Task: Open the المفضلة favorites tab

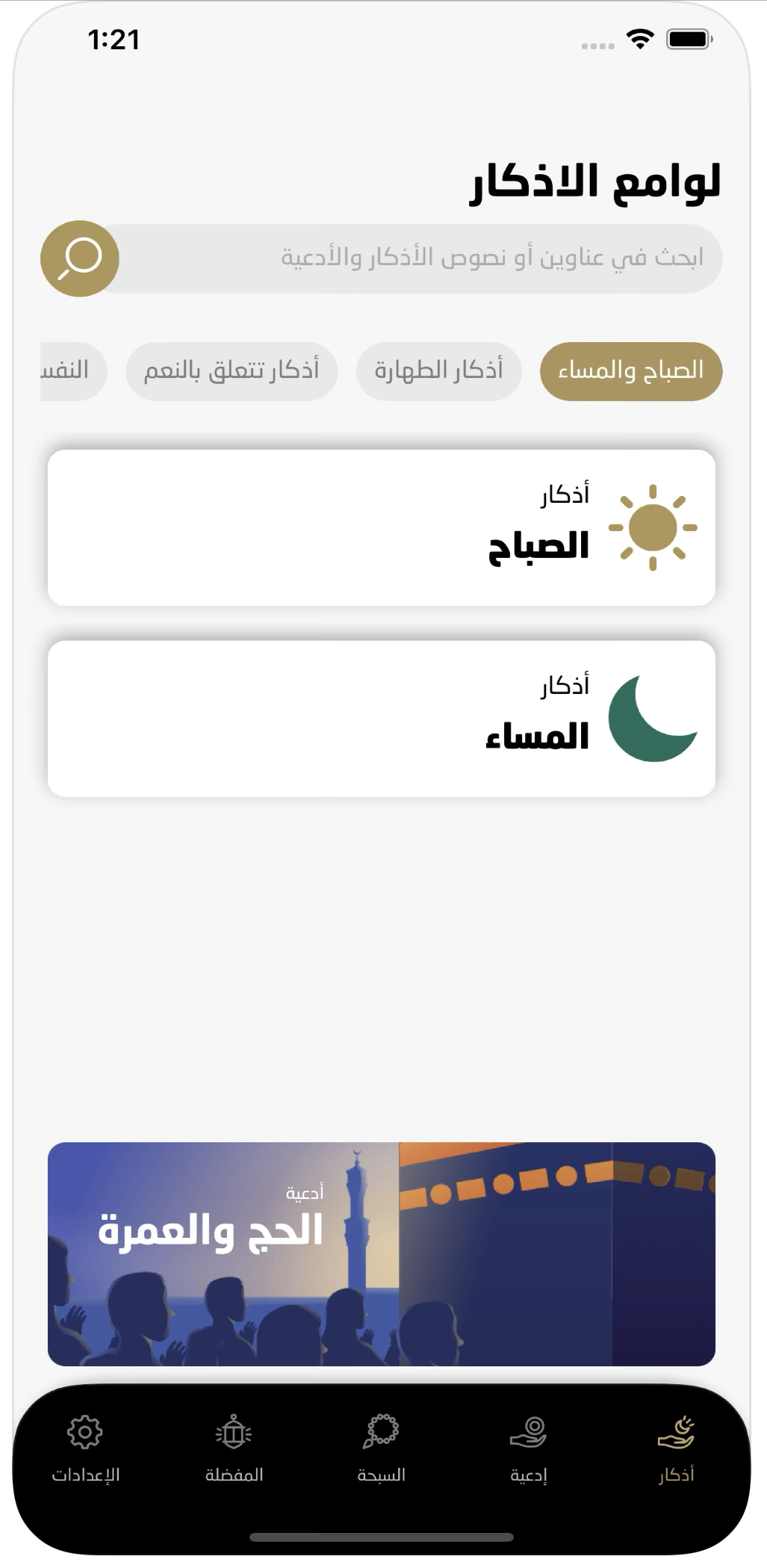Action: pyautogui.click(x=234, y=1449)
